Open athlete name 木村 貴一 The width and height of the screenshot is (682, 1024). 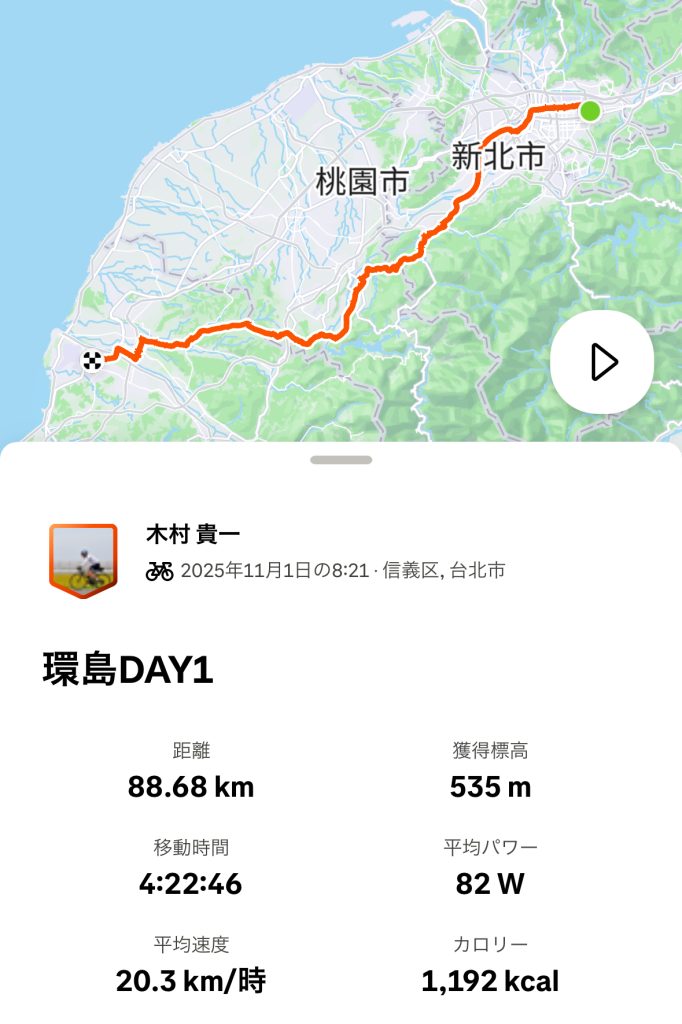coord(193,535)
